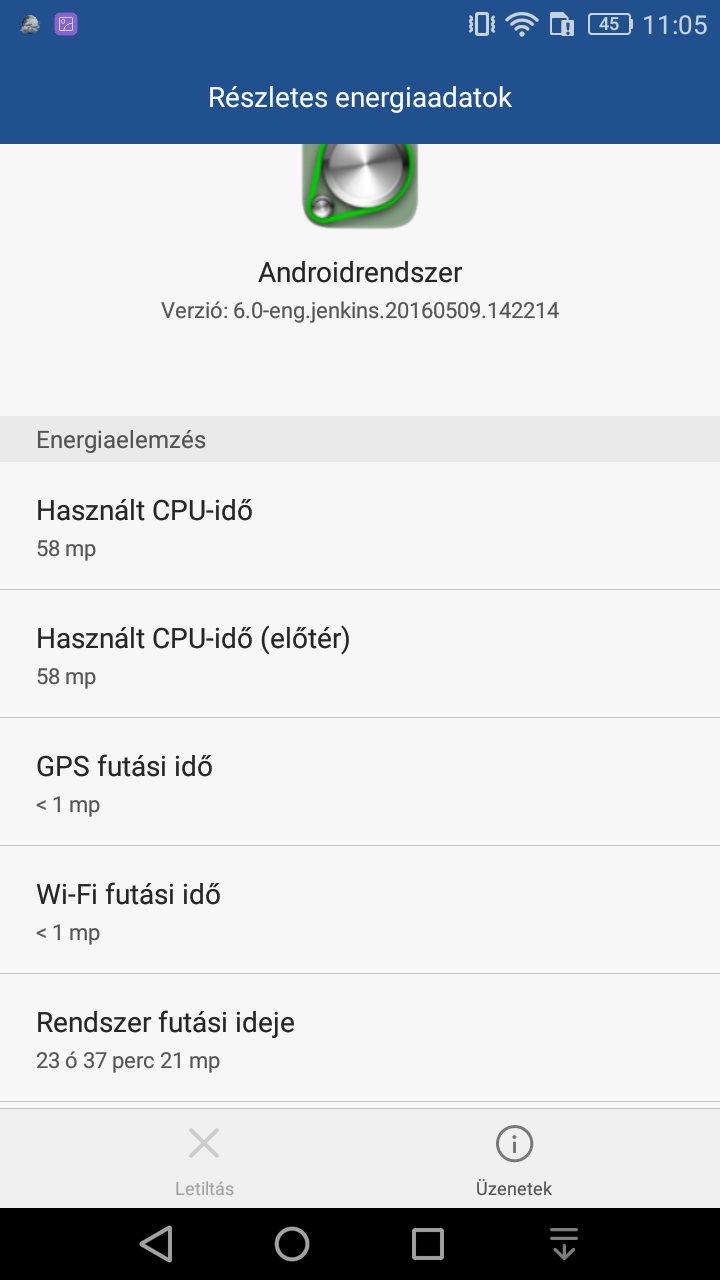
Task: Tap the Letiltás disable button
Action: [x=204, y=1159]
